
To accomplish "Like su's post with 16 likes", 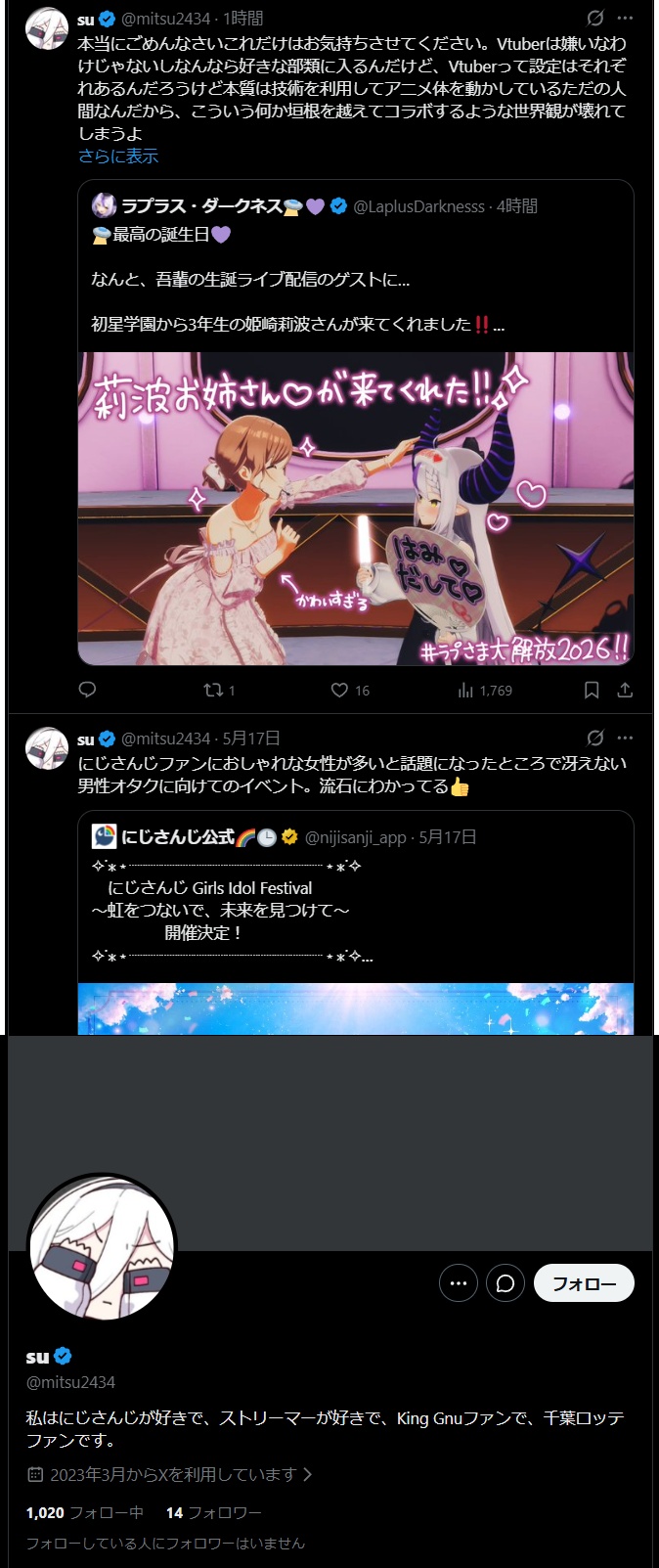I will click(349, 691).
